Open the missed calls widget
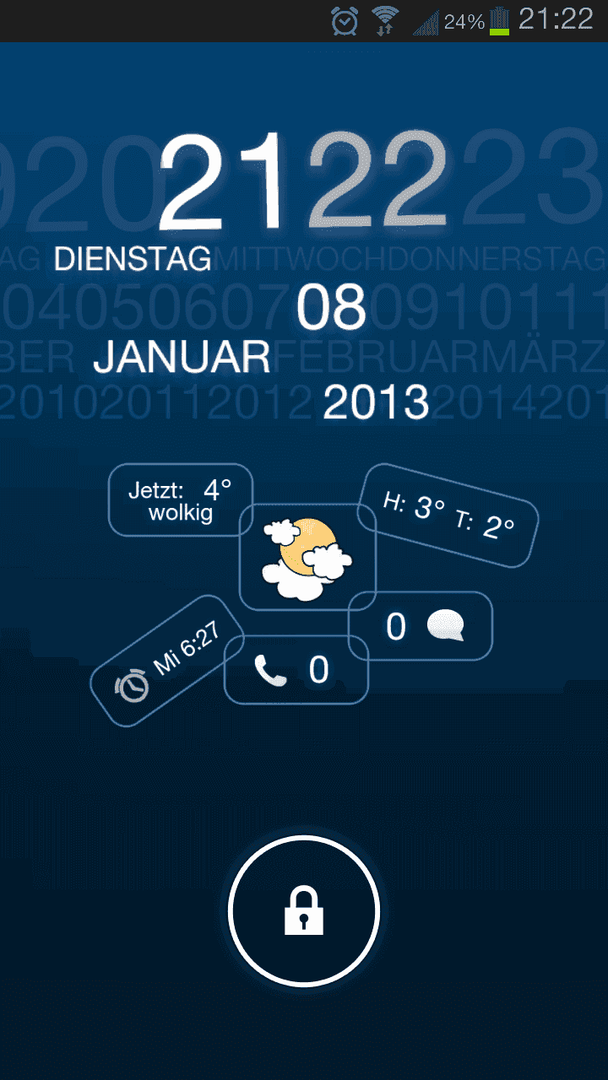Viewport: 608px width, 1080px height. [x=296, y=669]
